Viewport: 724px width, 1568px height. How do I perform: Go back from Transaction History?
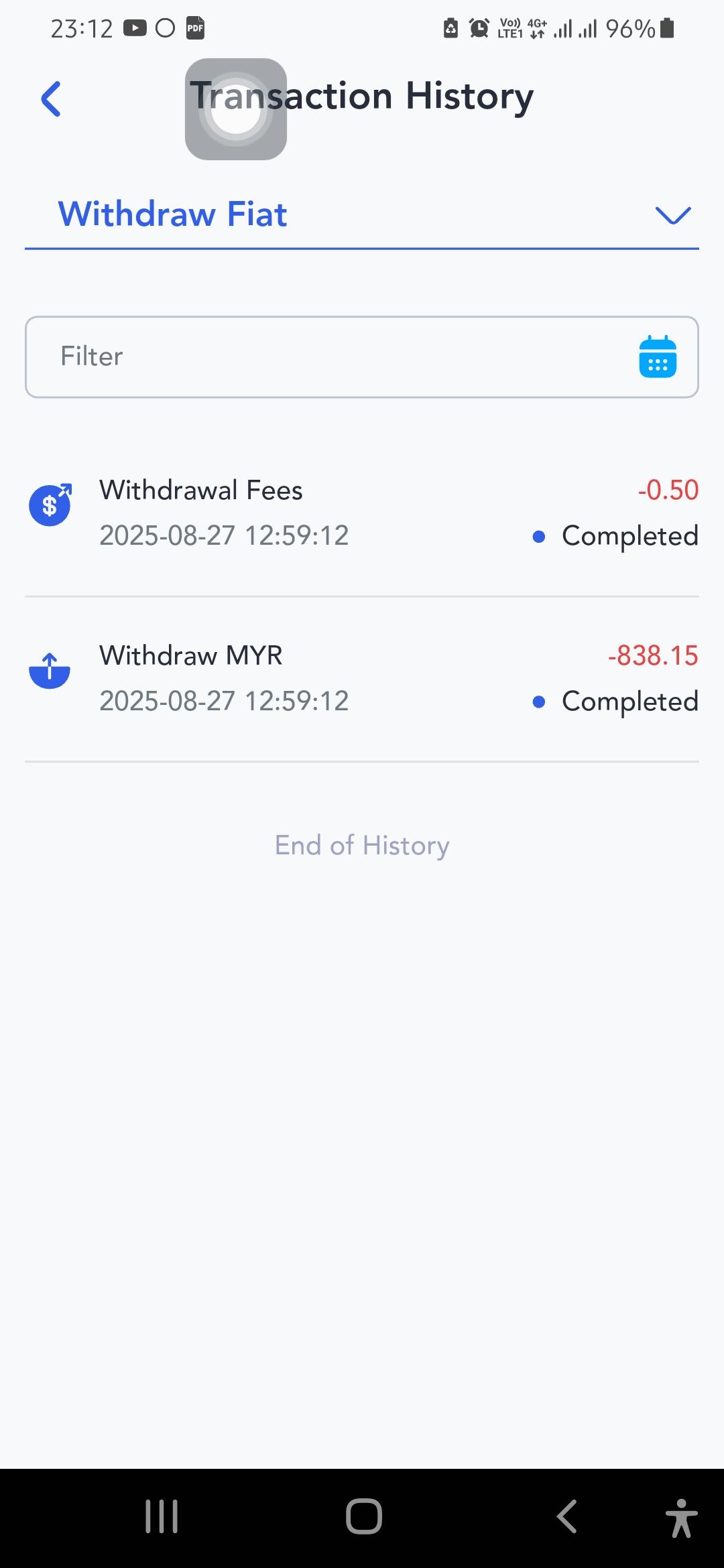point(52,99)
